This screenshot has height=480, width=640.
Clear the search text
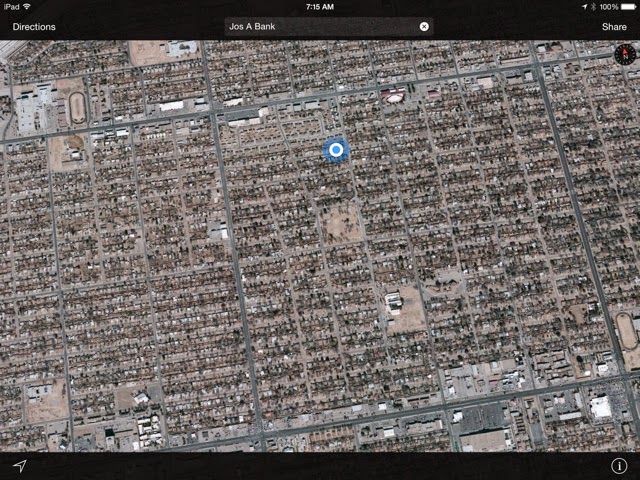(424, 26)
